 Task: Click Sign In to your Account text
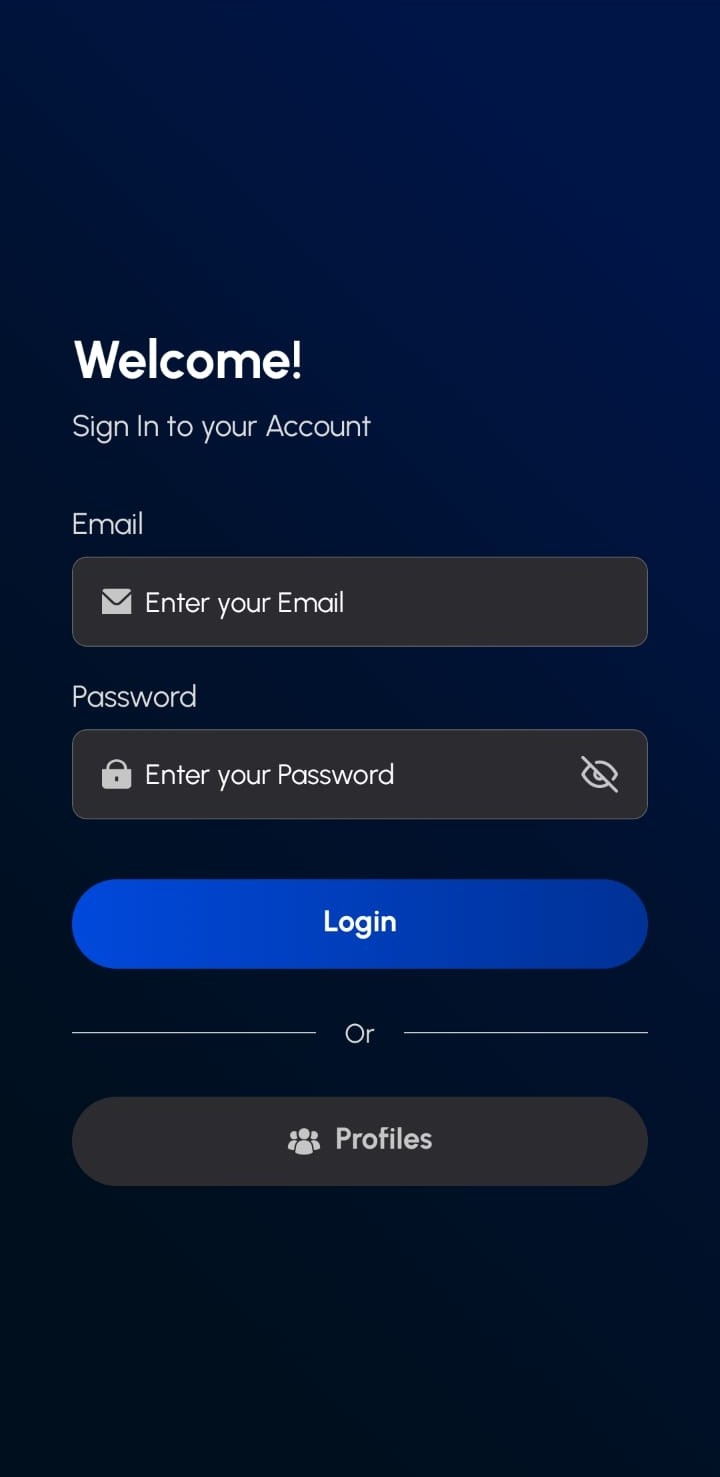click(x=221, y=426)
